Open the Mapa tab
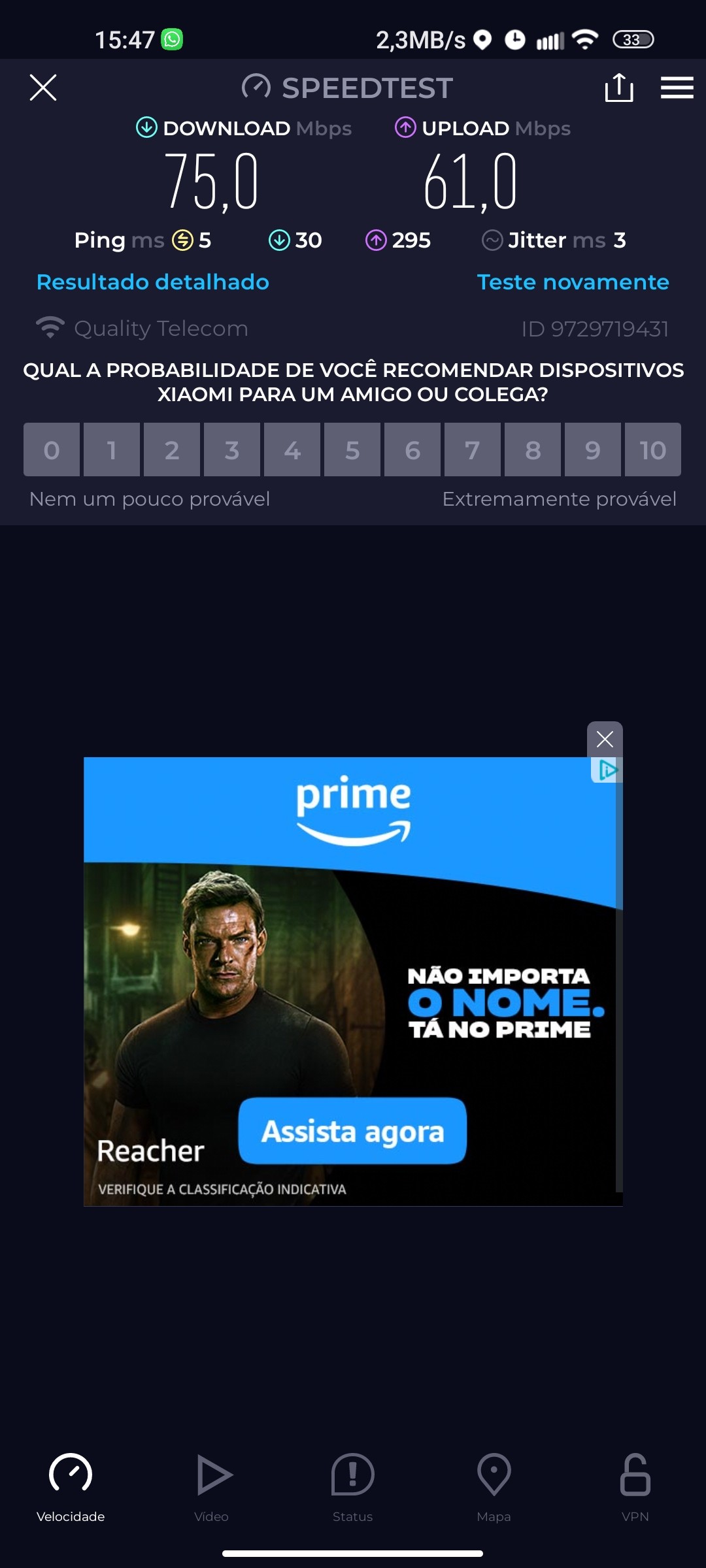The image size is (706, 1568). pyautogui.click(x=494, y=1484)
